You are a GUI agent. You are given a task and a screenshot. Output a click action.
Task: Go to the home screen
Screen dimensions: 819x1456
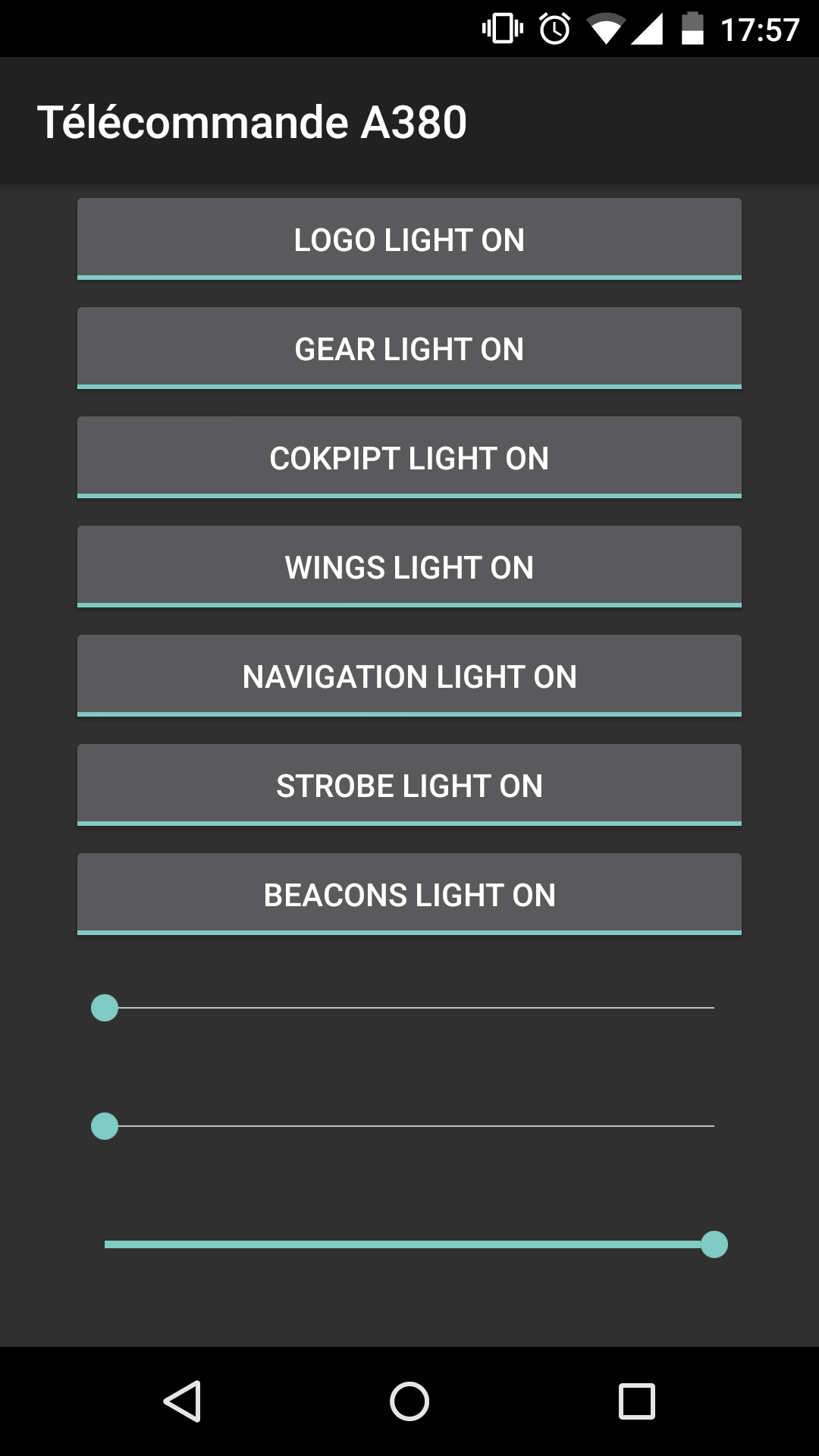[x=409, y=1401]
